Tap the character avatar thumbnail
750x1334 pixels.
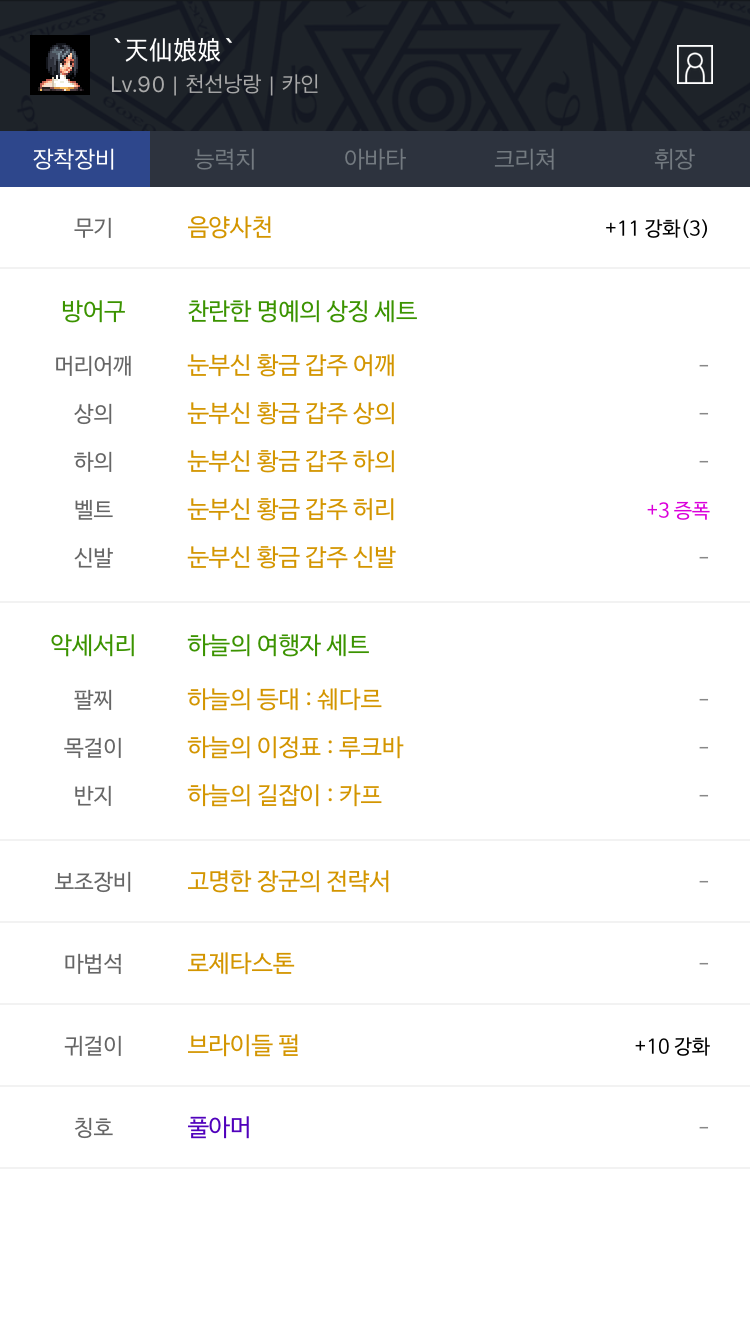[x=60, y=65]
